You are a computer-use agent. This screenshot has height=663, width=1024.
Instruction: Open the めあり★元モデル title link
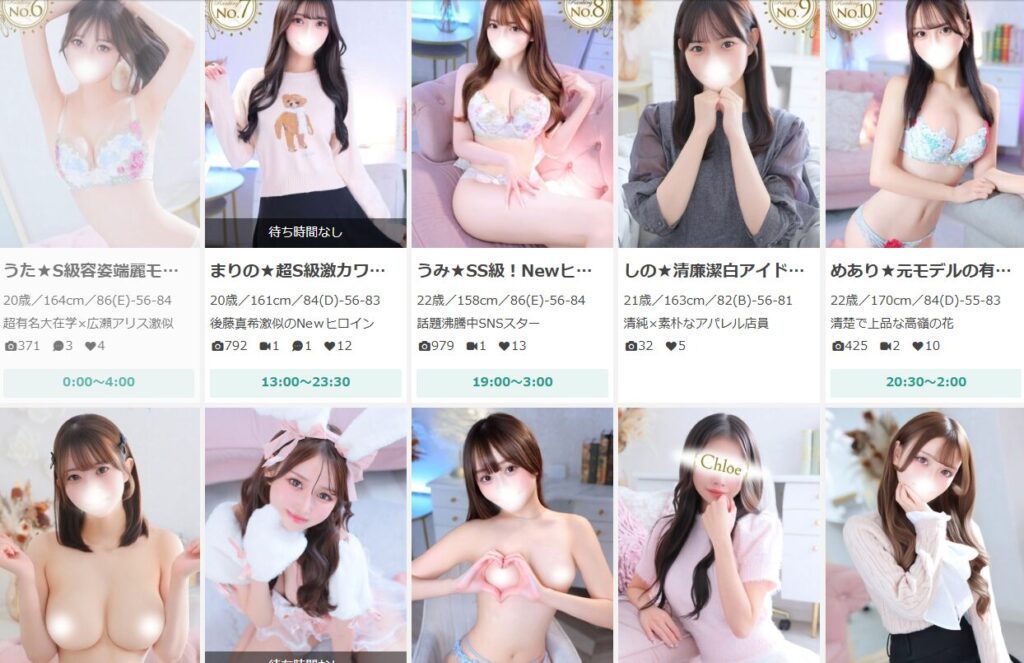point(918,270)
